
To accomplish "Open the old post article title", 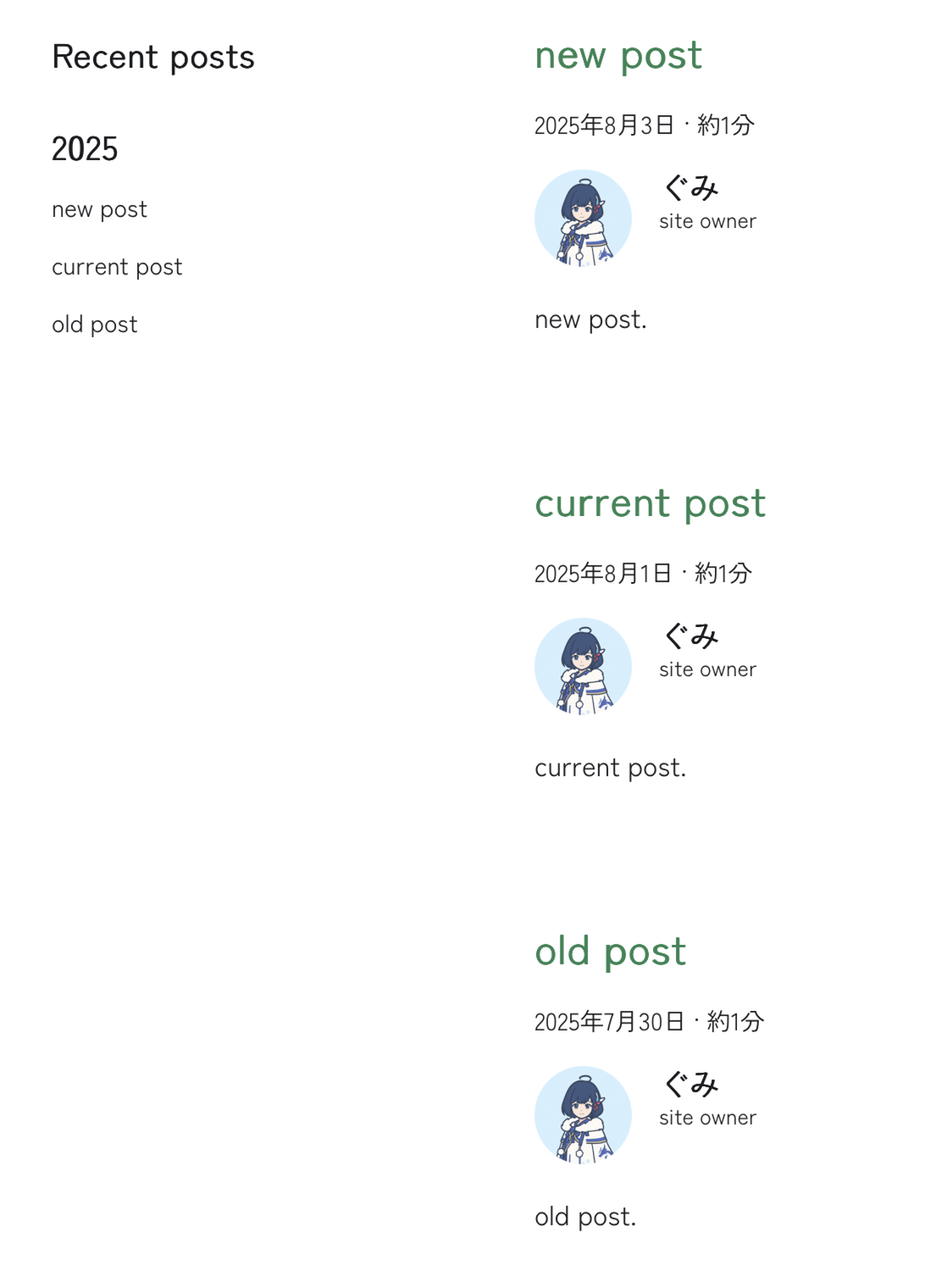I will pyautogui.click(x=610, y=952).
